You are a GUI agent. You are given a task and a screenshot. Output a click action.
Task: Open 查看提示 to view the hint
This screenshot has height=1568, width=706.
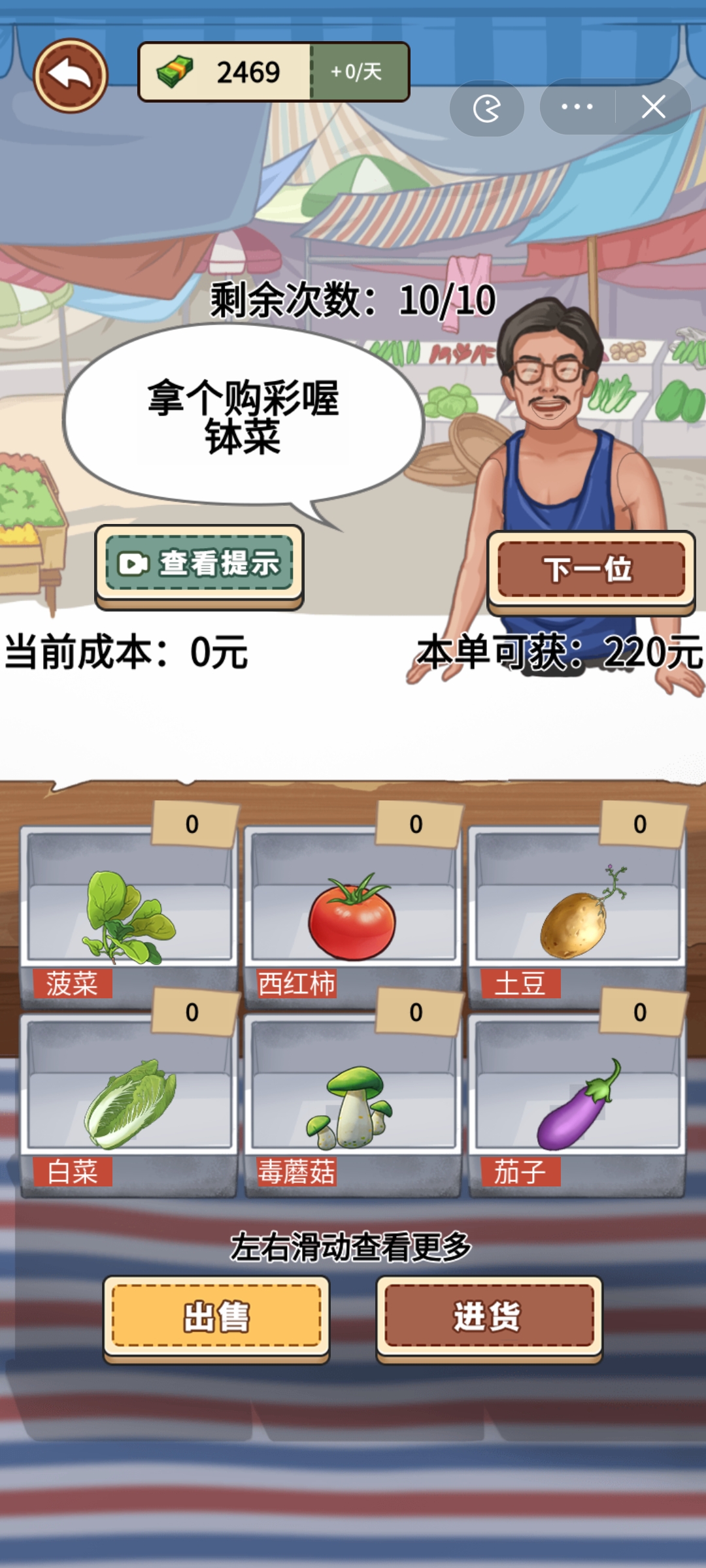tap(199, 563)
